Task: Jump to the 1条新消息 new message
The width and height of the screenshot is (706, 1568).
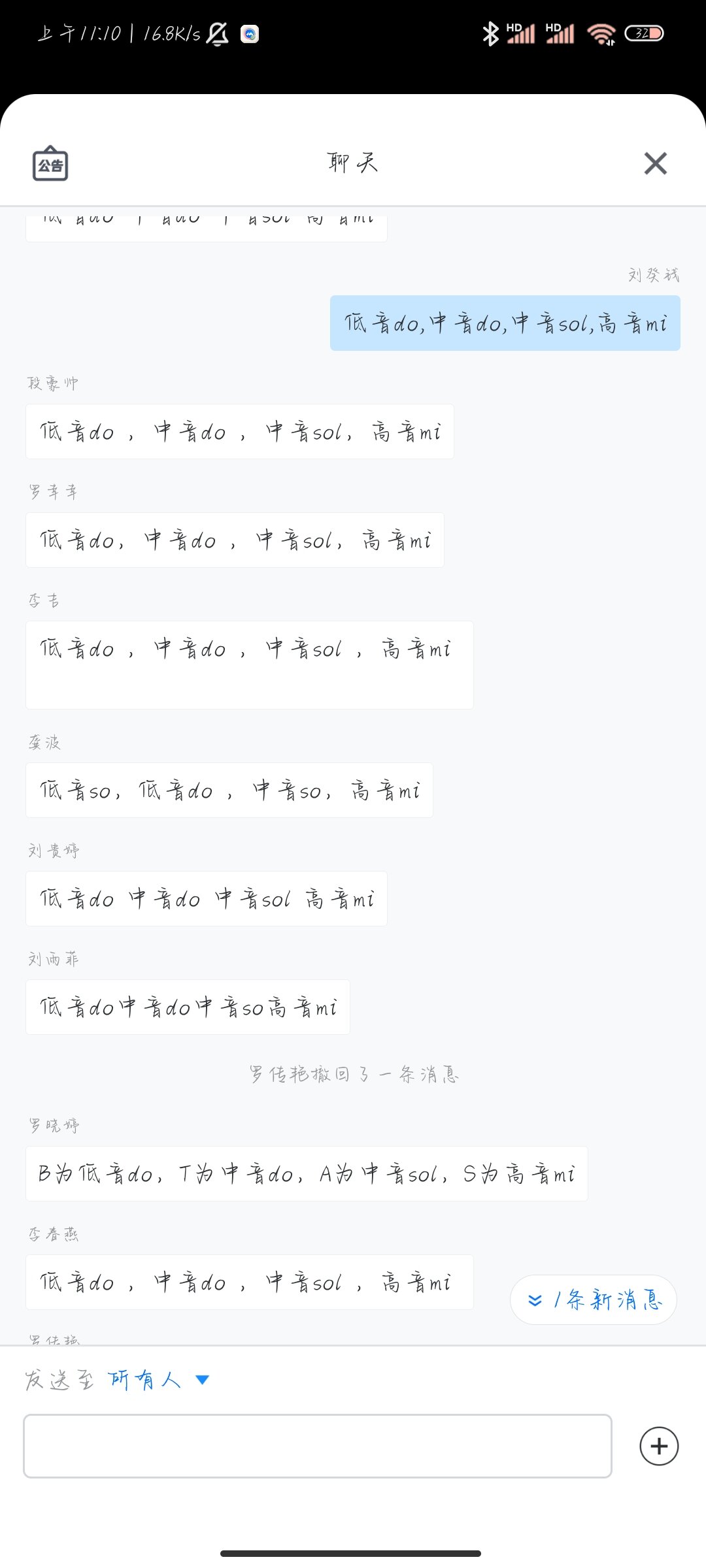Action: (x=594, y=1300)
